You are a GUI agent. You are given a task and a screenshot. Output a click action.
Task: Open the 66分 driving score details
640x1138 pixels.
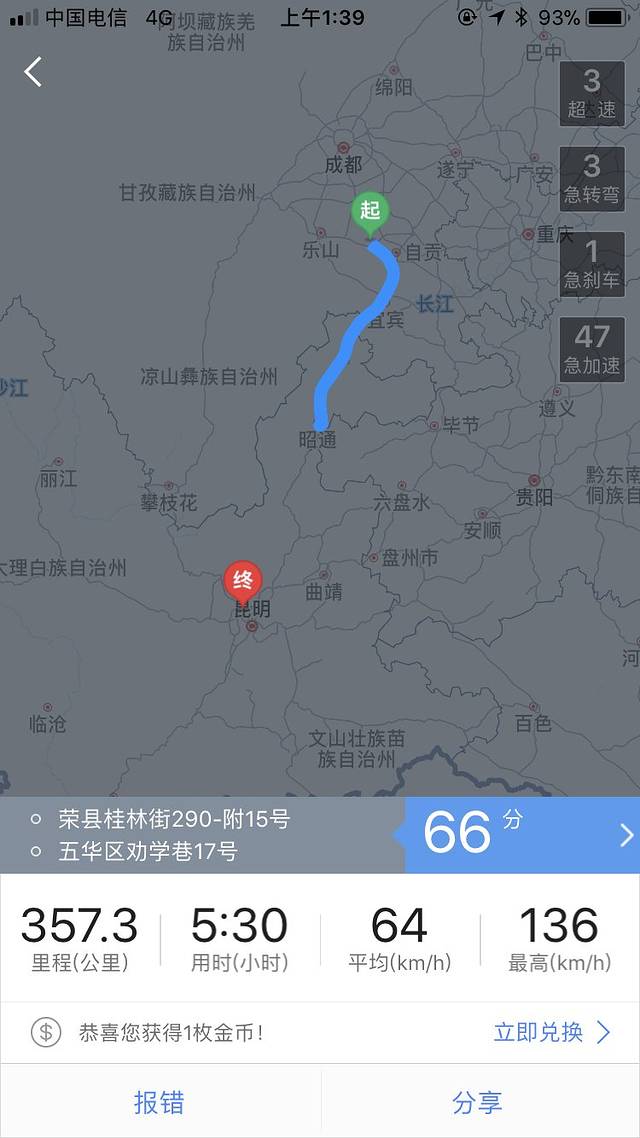521,834
